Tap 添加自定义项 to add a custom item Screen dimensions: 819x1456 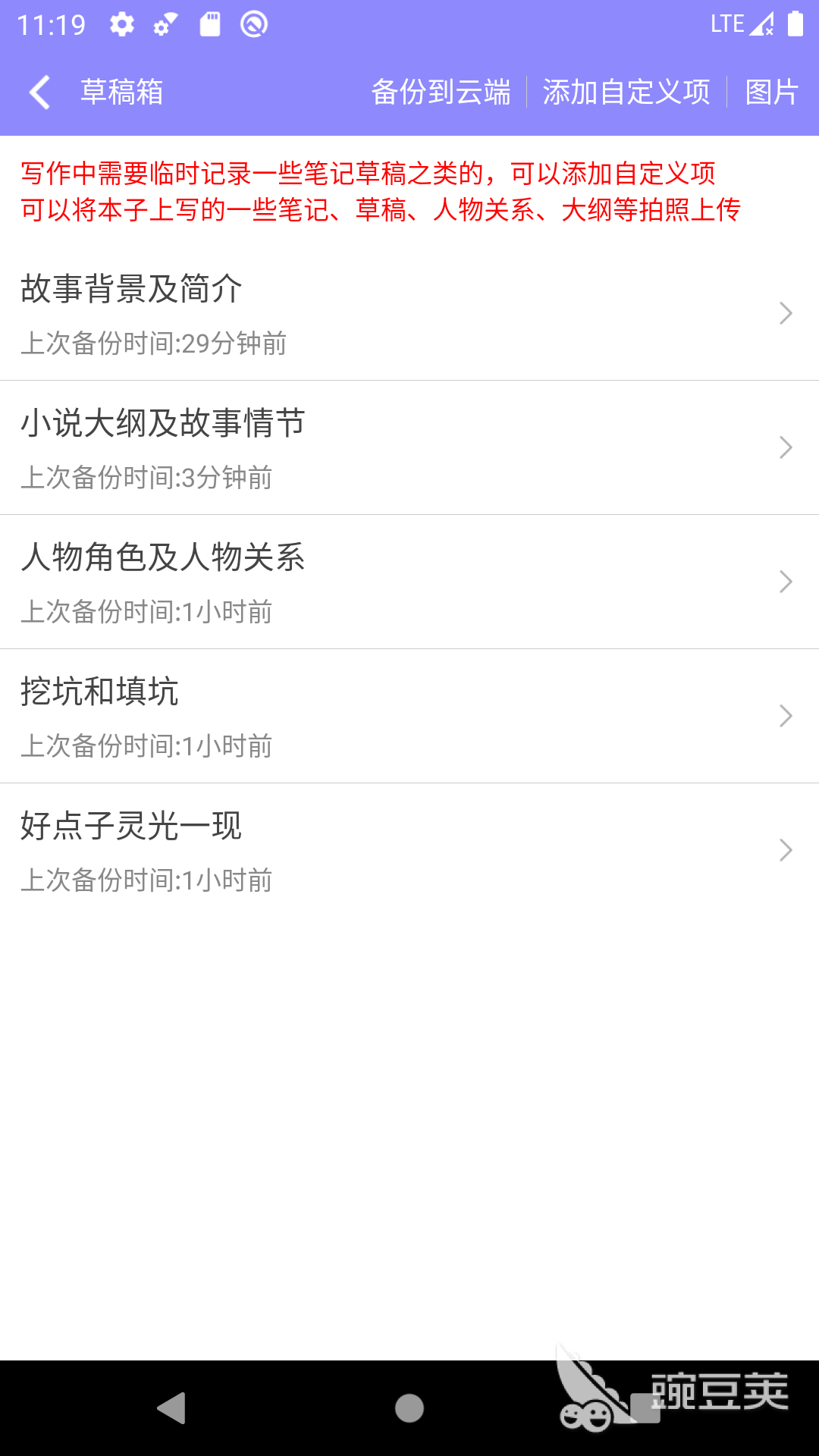click(625, 91)
